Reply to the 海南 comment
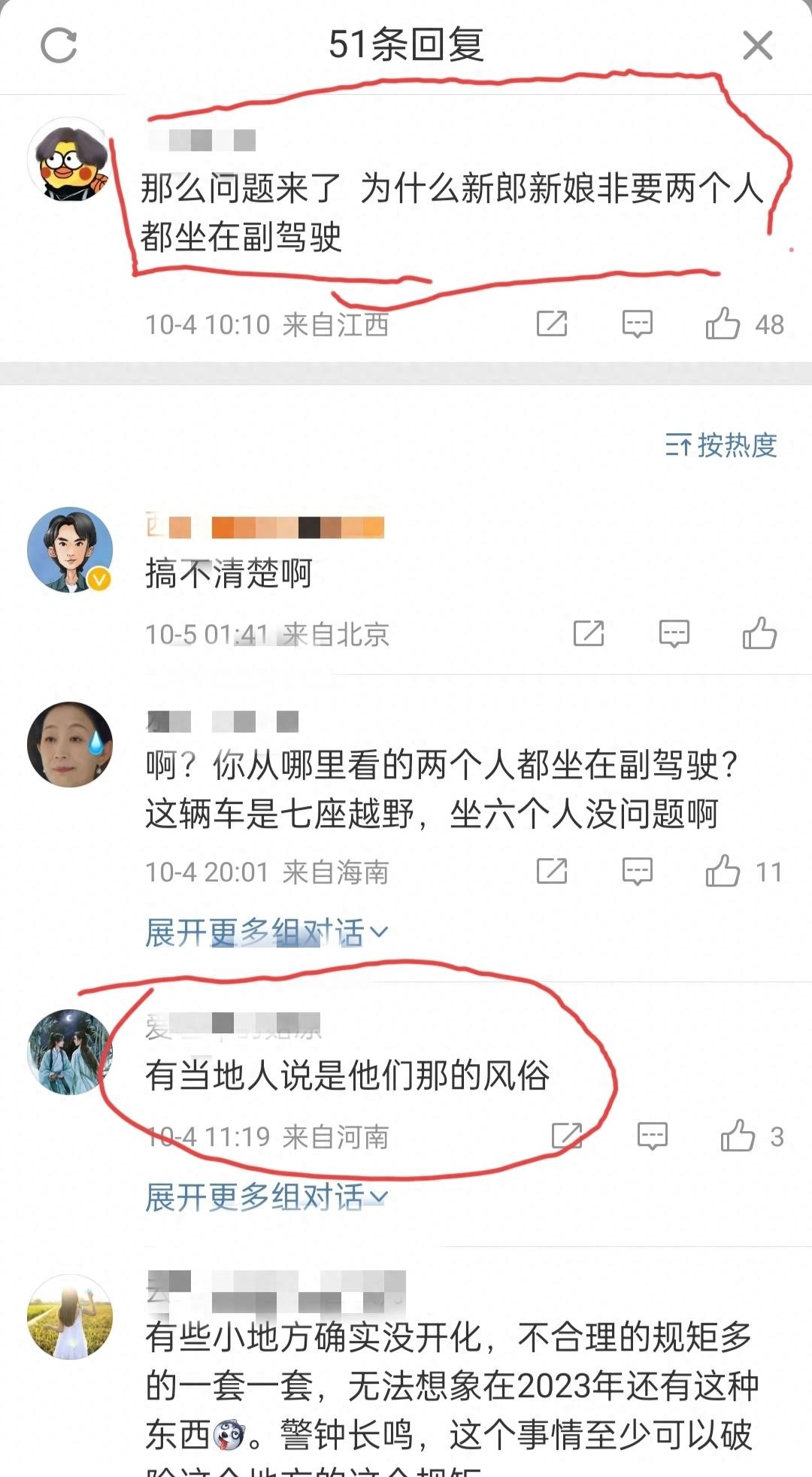Screen dimensions: 812x1477 pos(637,872)
